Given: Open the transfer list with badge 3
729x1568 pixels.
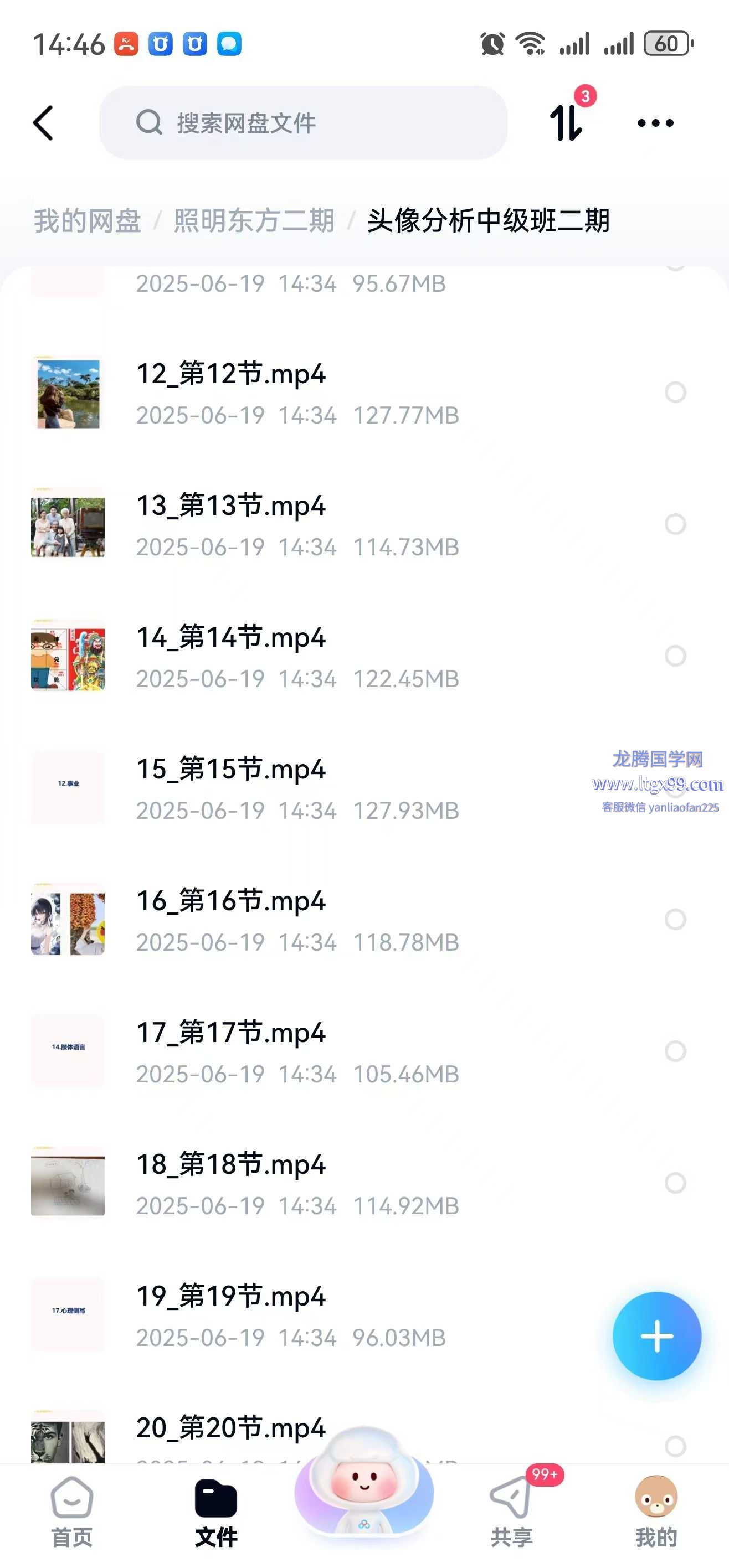Looking at the screenshot, I should pyautogui.click(x=567, y=122).
